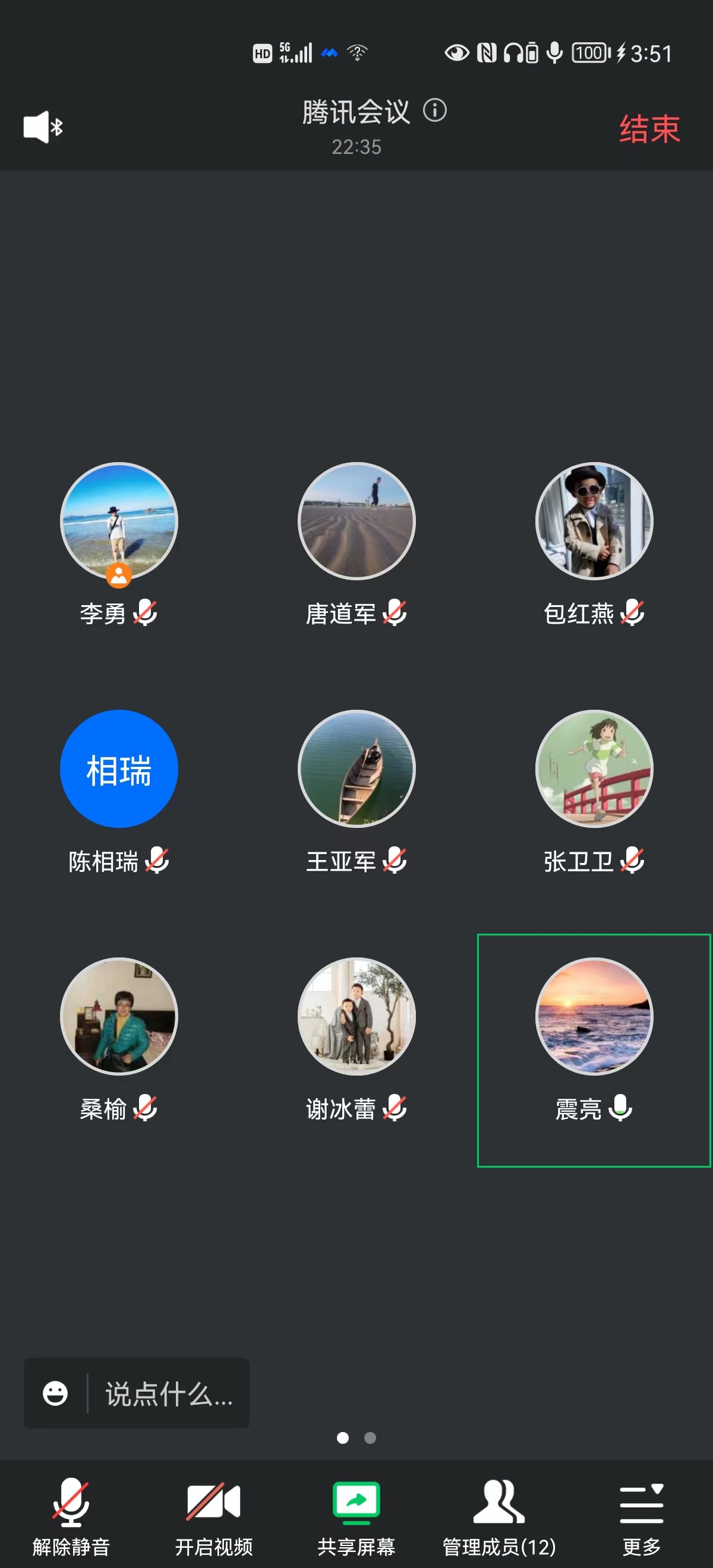
Task: Turn on camera with 开启视频
Action: (x=214, y=1515)
